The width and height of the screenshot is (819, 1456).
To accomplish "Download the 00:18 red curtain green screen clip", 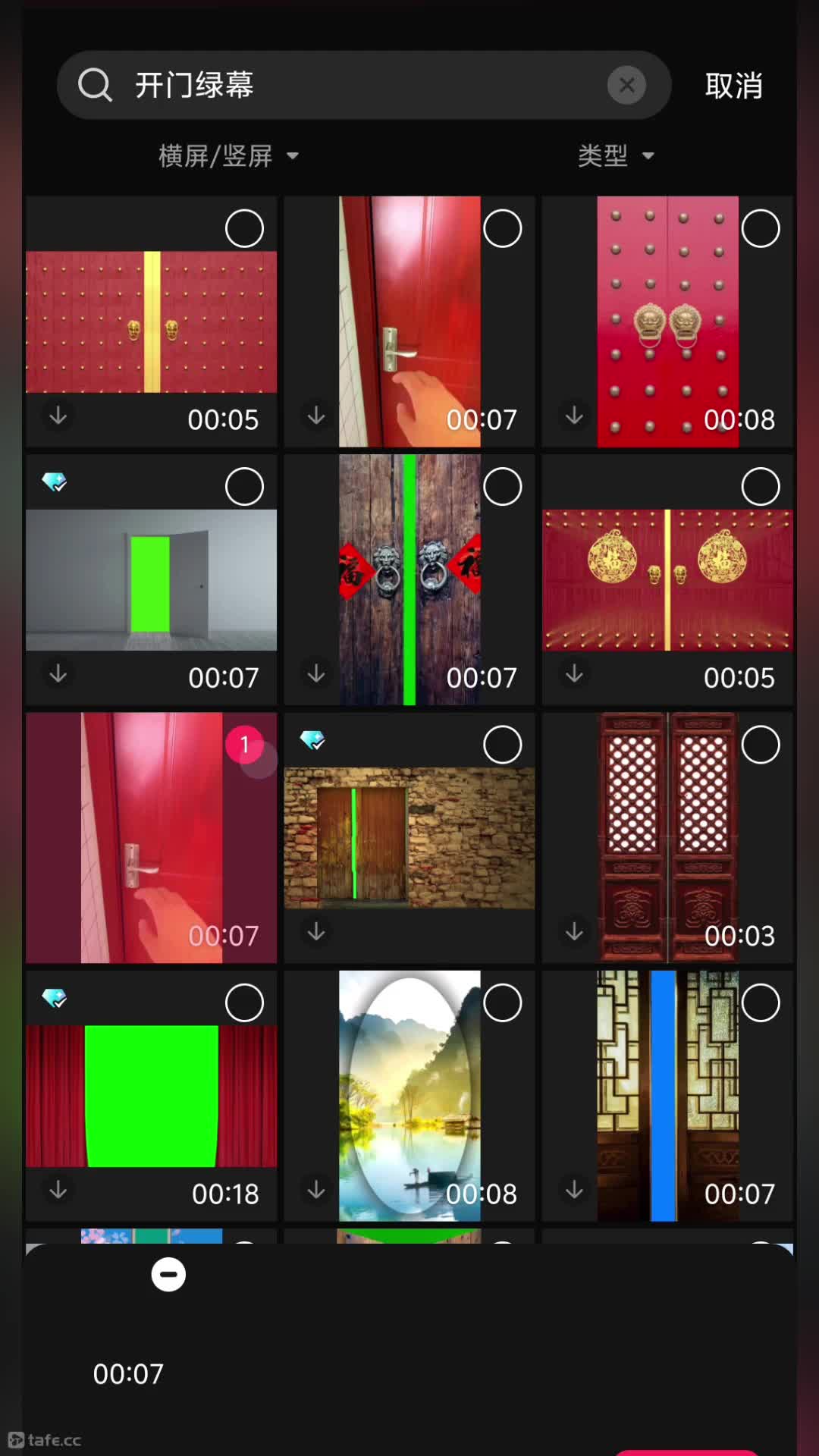I will (58, 1190).
